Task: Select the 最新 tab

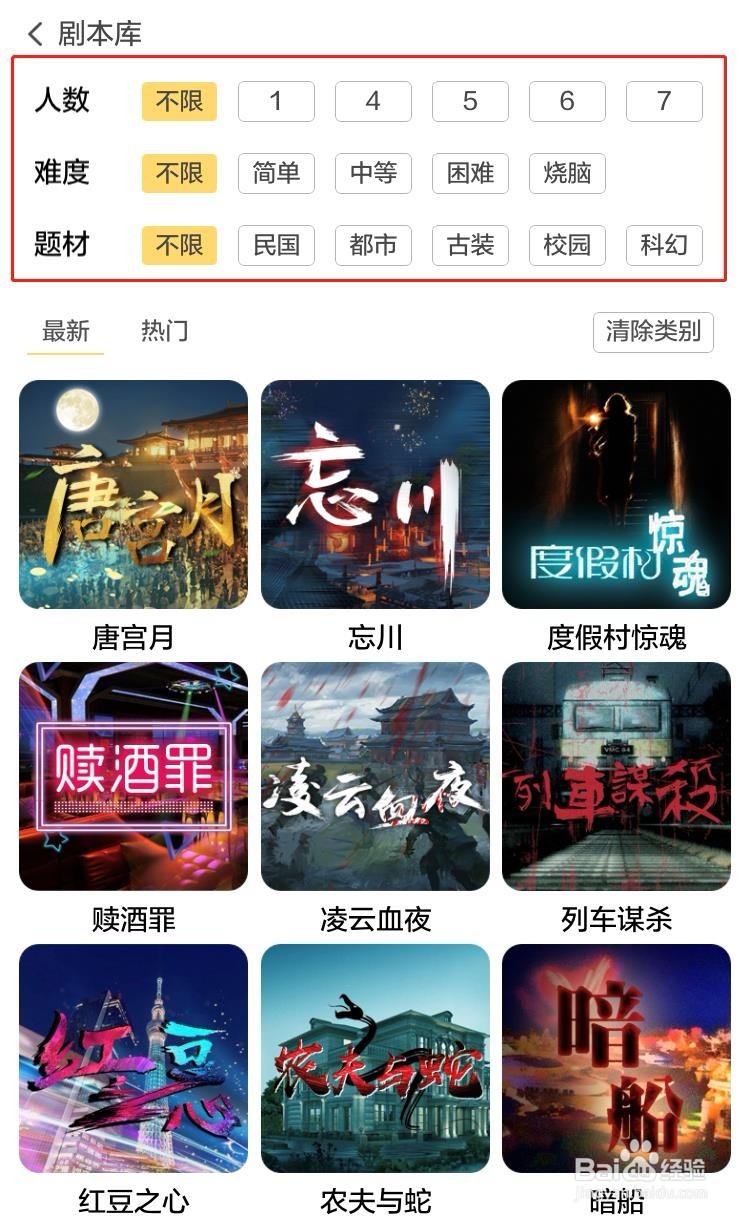Action: (65, 331)
